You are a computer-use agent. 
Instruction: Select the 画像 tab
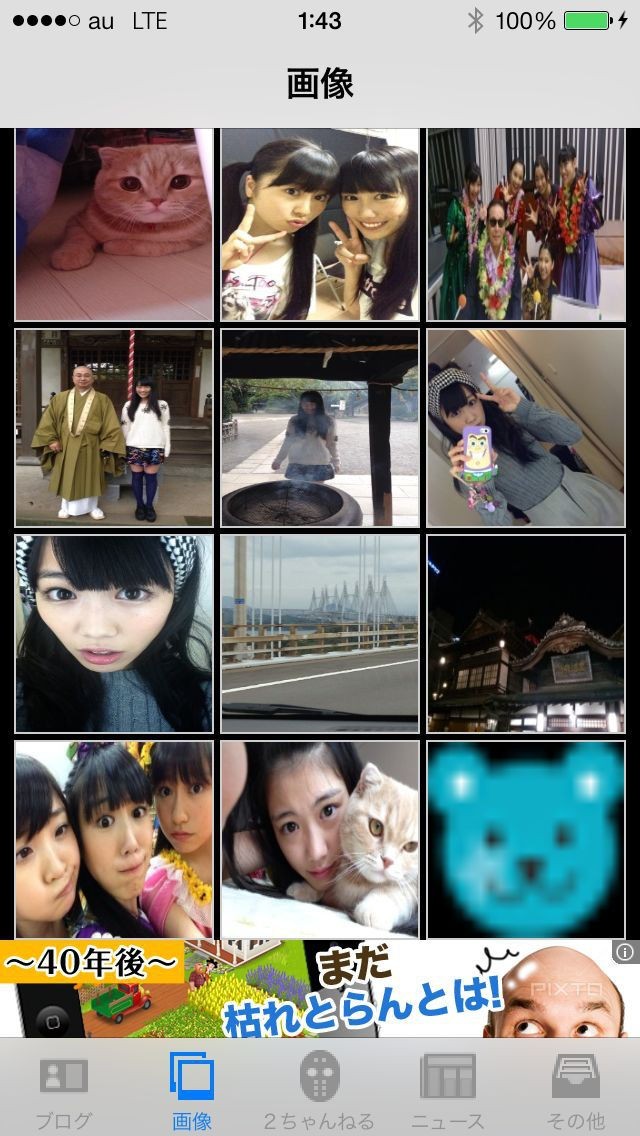pyautogui.click(x=192, y=1088)
